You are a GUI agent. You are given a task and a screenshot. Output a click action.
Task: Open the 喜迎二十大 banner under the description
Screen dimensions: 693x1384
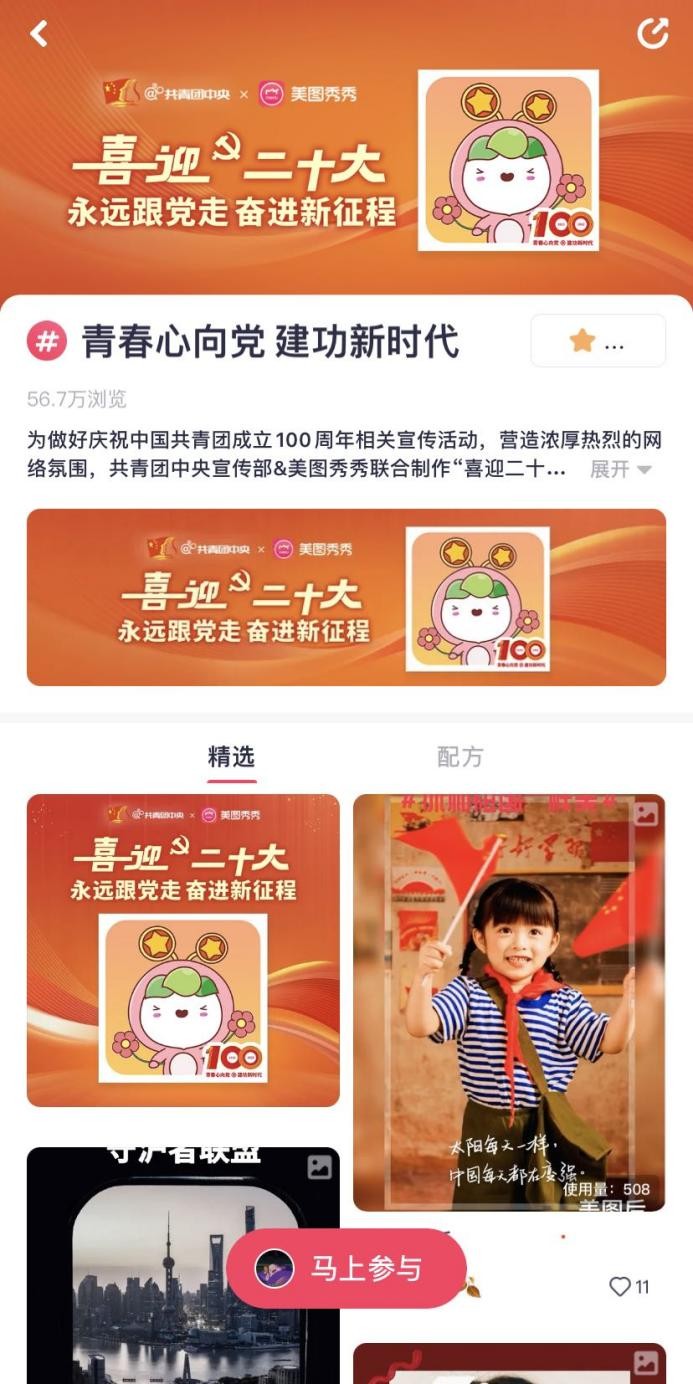click(346, 597)
